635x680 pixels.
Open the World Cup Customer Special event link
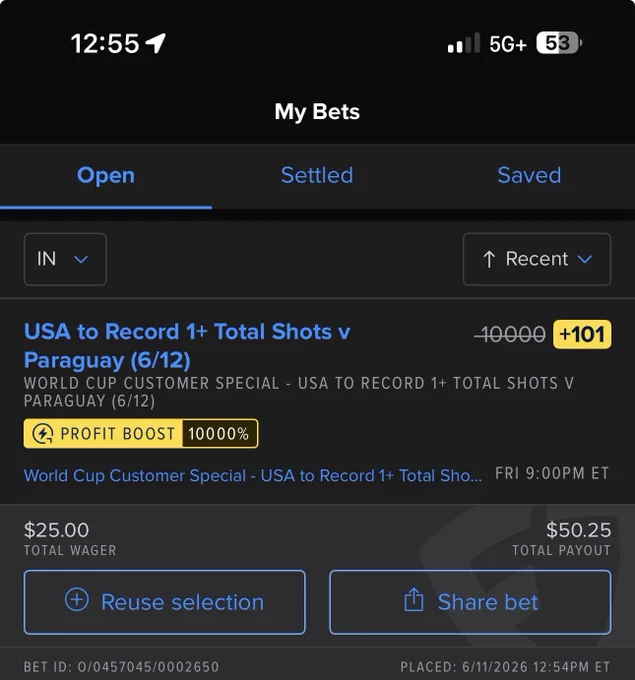(253, 476)
